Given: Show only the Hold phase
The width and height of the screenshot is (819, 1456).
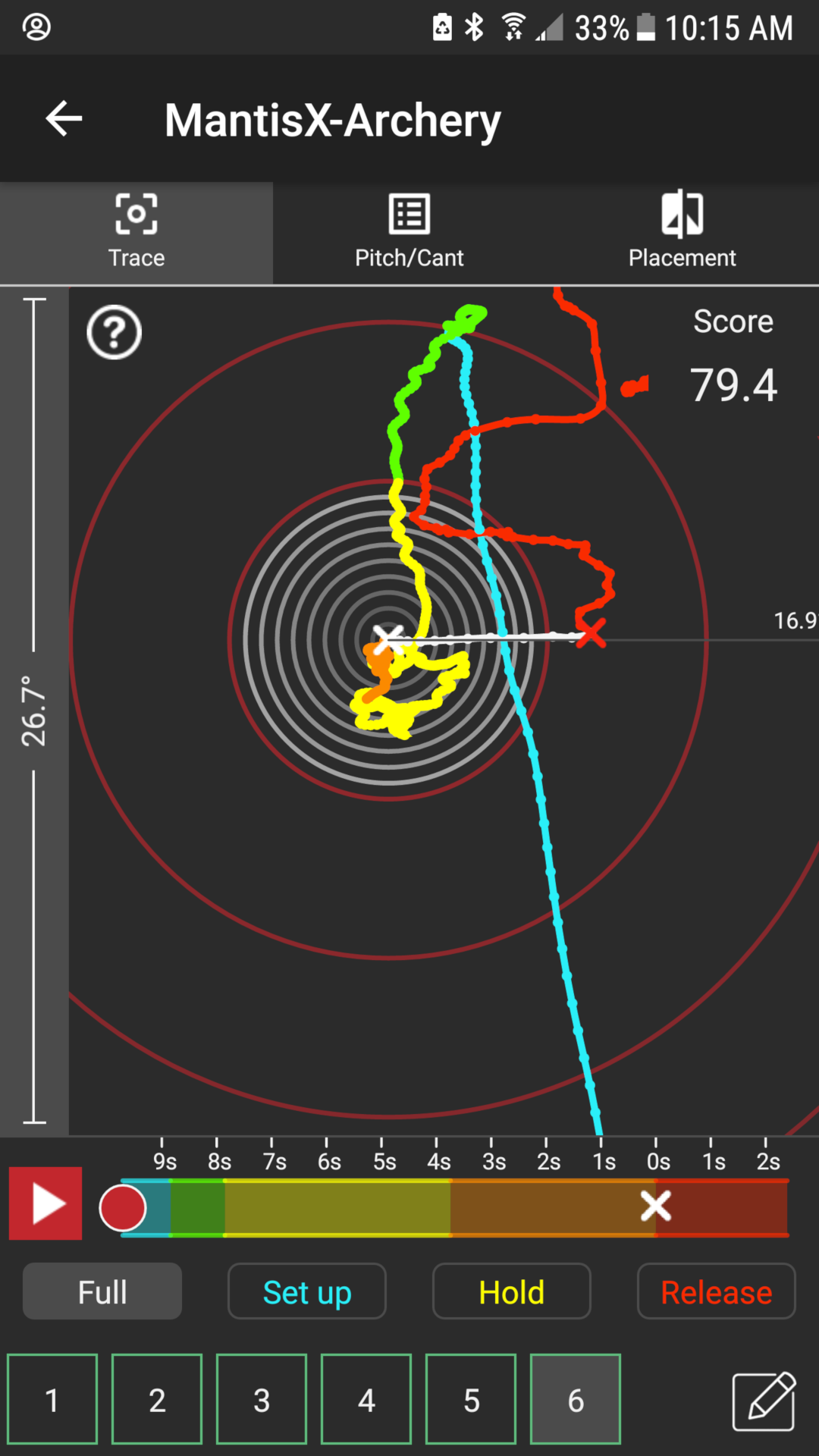Looking at the screenshot, I should [512, 1291].
